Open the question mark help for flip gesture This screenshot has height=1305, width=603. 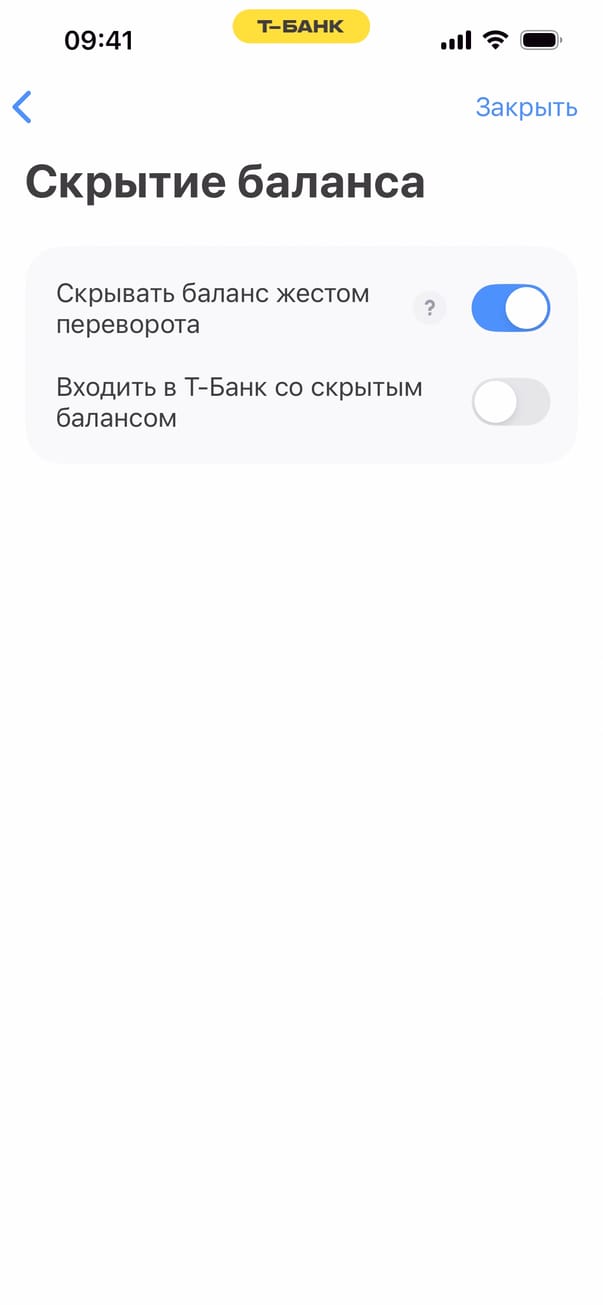[429, 309]
